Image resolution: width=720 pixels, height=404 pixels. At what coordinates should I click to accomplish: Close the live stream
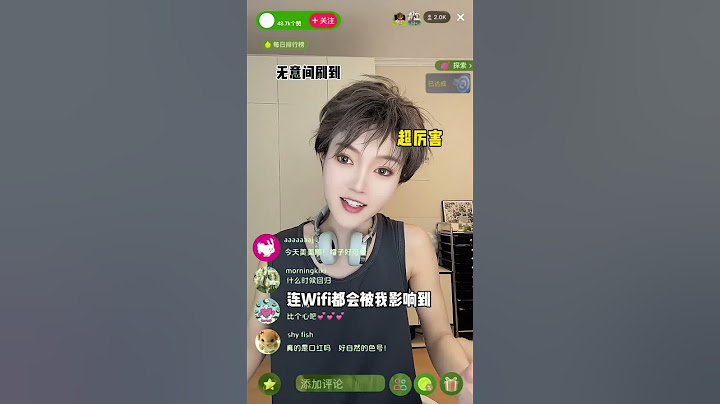460,17
